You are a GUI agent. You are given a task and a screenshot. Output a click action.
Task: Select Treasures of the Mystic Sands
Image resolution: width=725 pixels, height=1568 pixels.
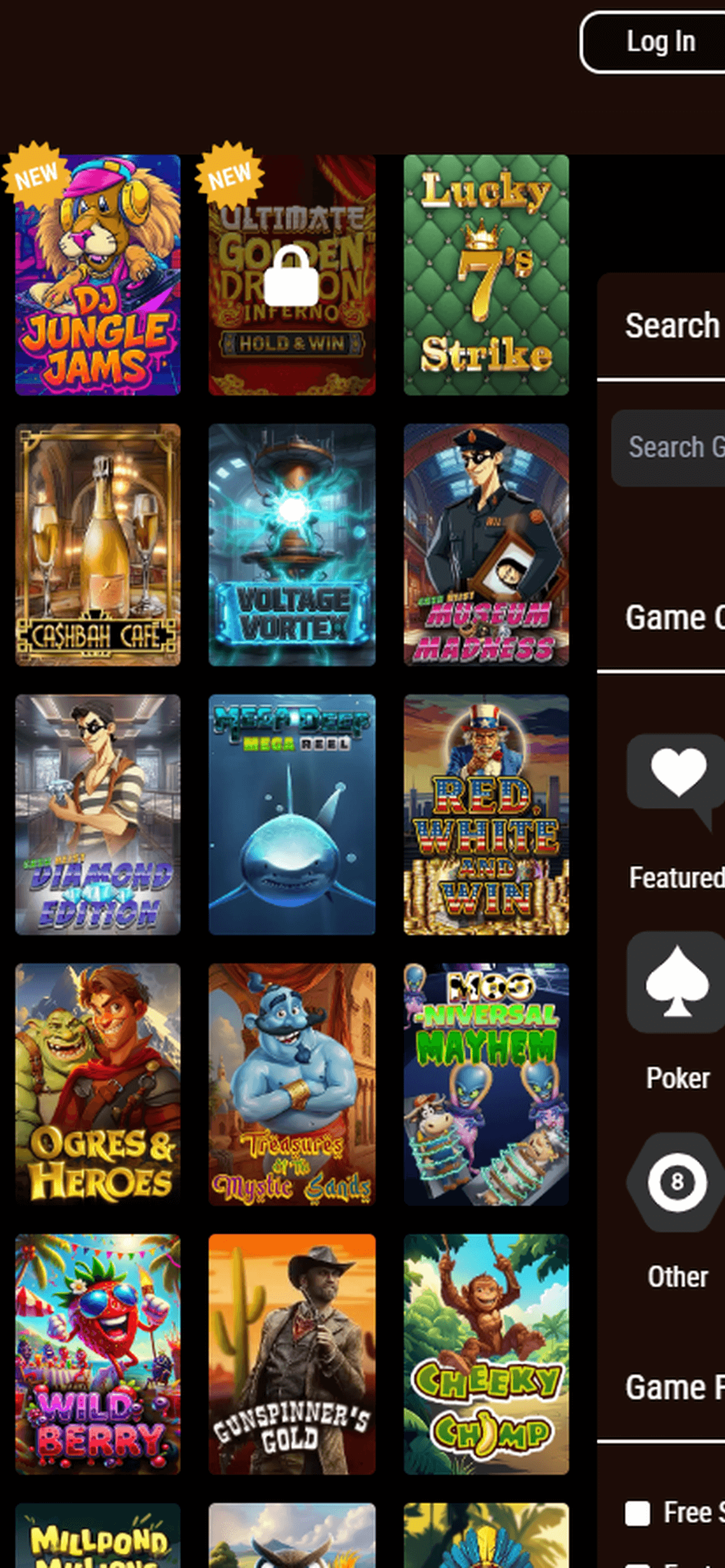pos(292,1084)
